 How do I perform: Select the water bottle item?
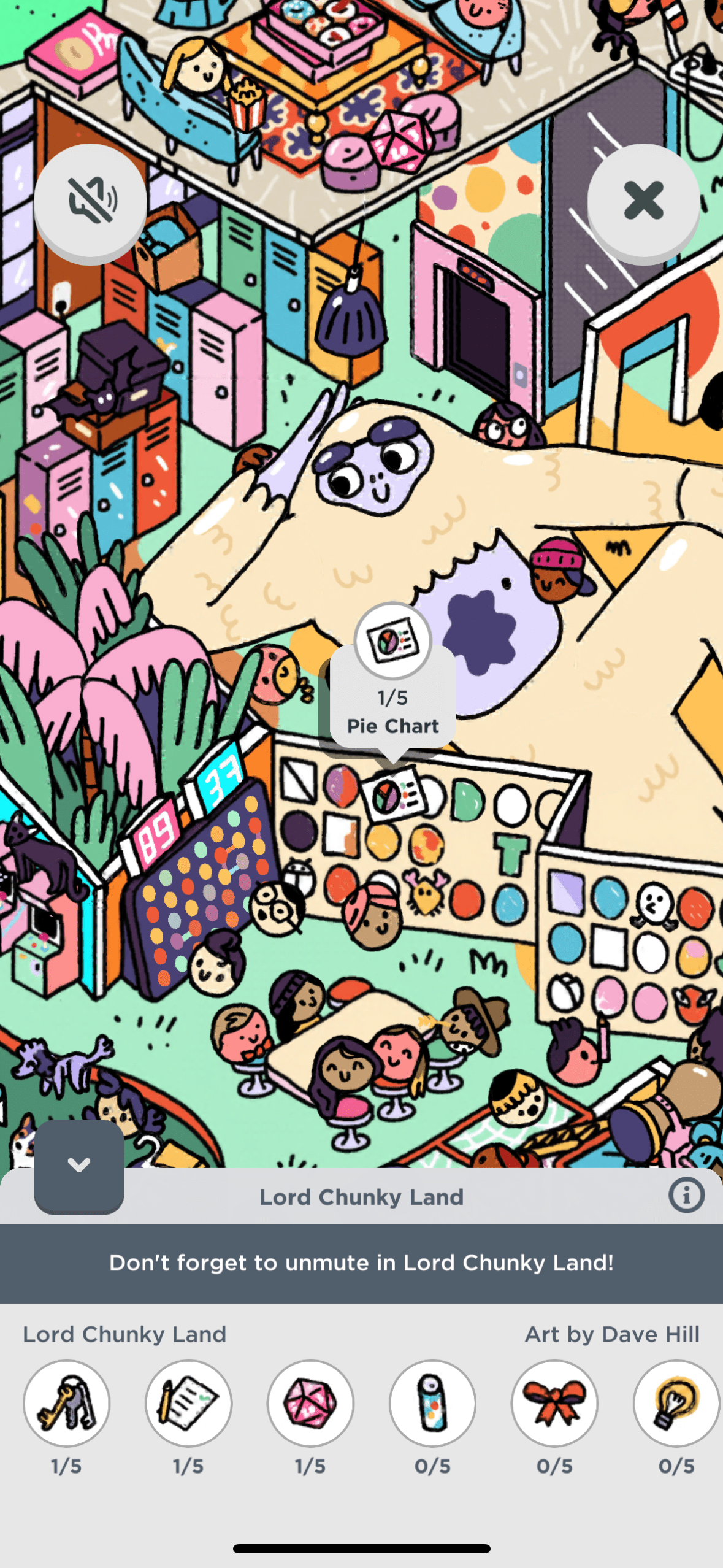coord(432,1403)
